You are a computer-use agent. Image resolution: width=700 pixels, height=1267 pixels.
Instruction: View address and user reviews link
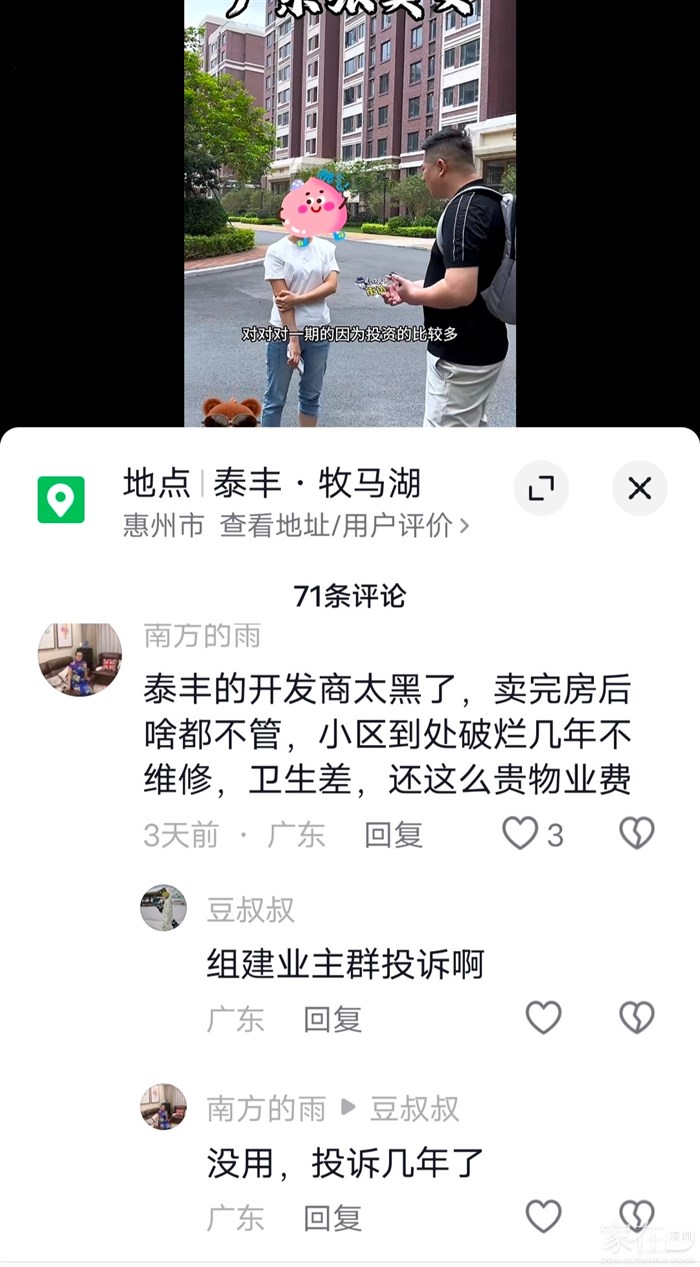(345, 525)
